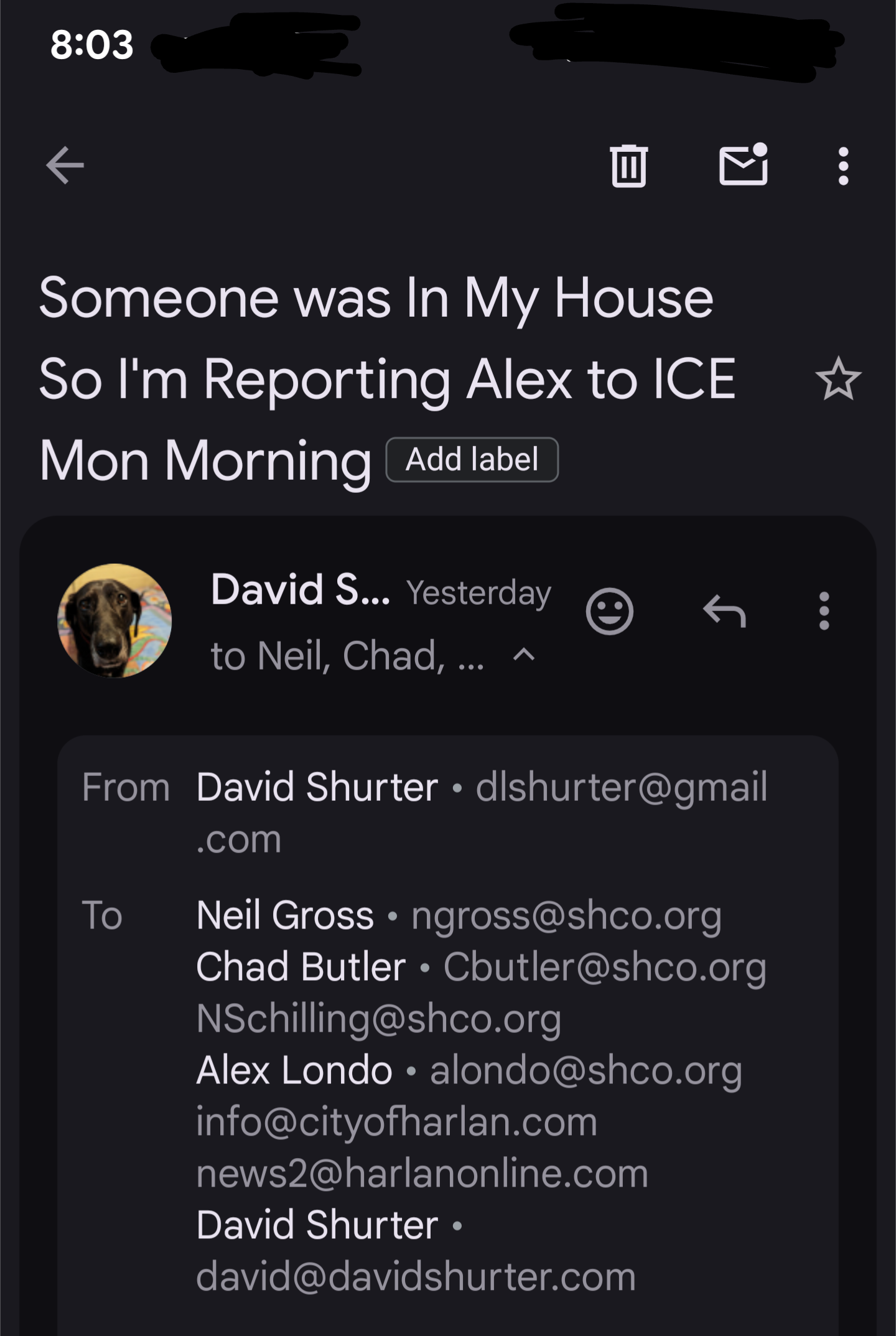The width and height of the screenshot is (896, 1336).
Task: Tap the Add label button
Action: pos(472,460)
